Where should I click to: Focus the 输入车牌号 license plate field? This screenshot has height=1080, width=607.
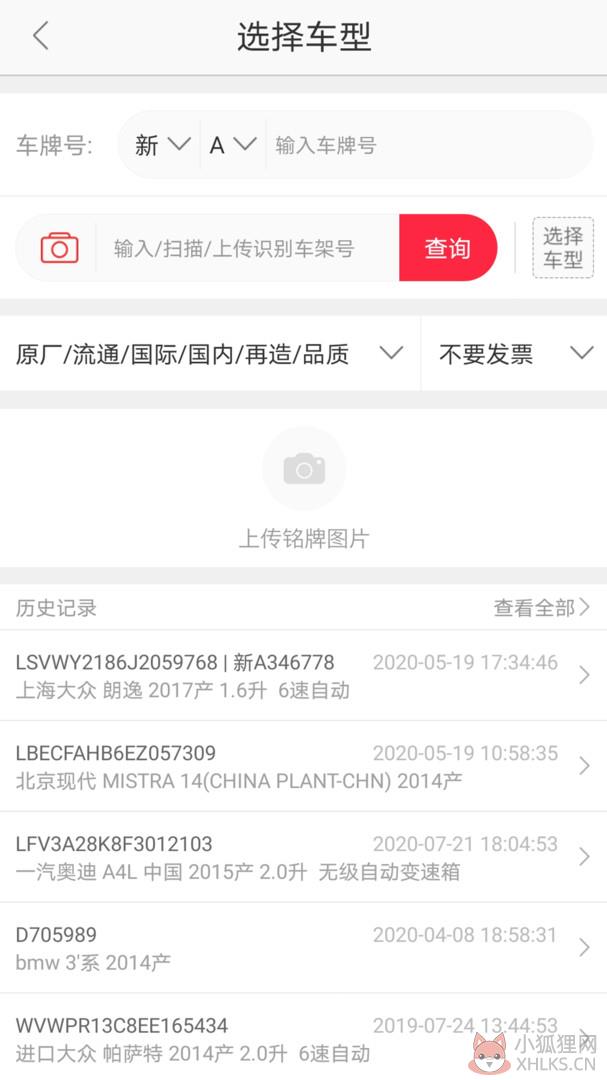click(x=427, y=145)
